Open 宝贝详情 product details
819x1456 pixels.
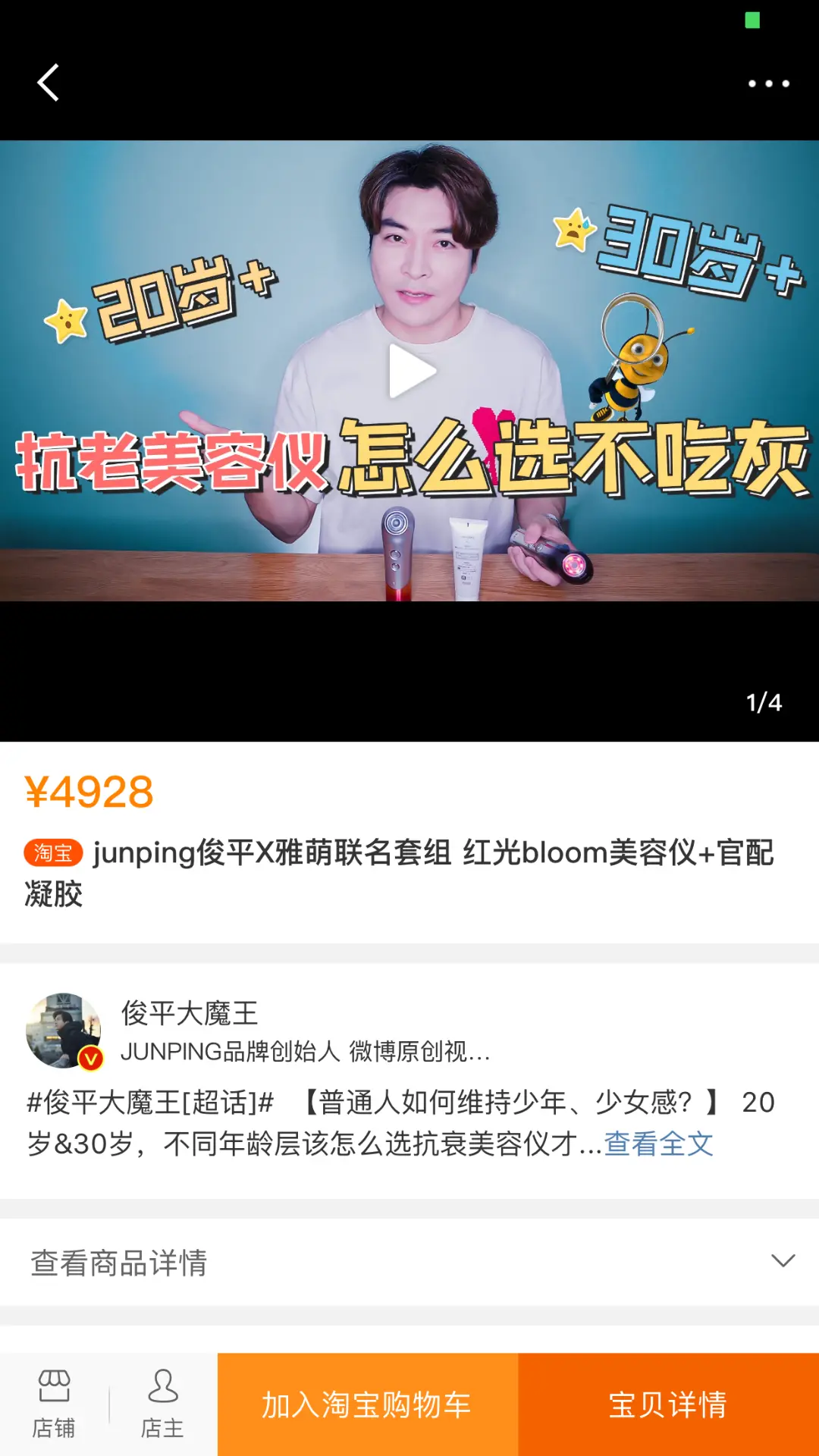(668, 1404)
